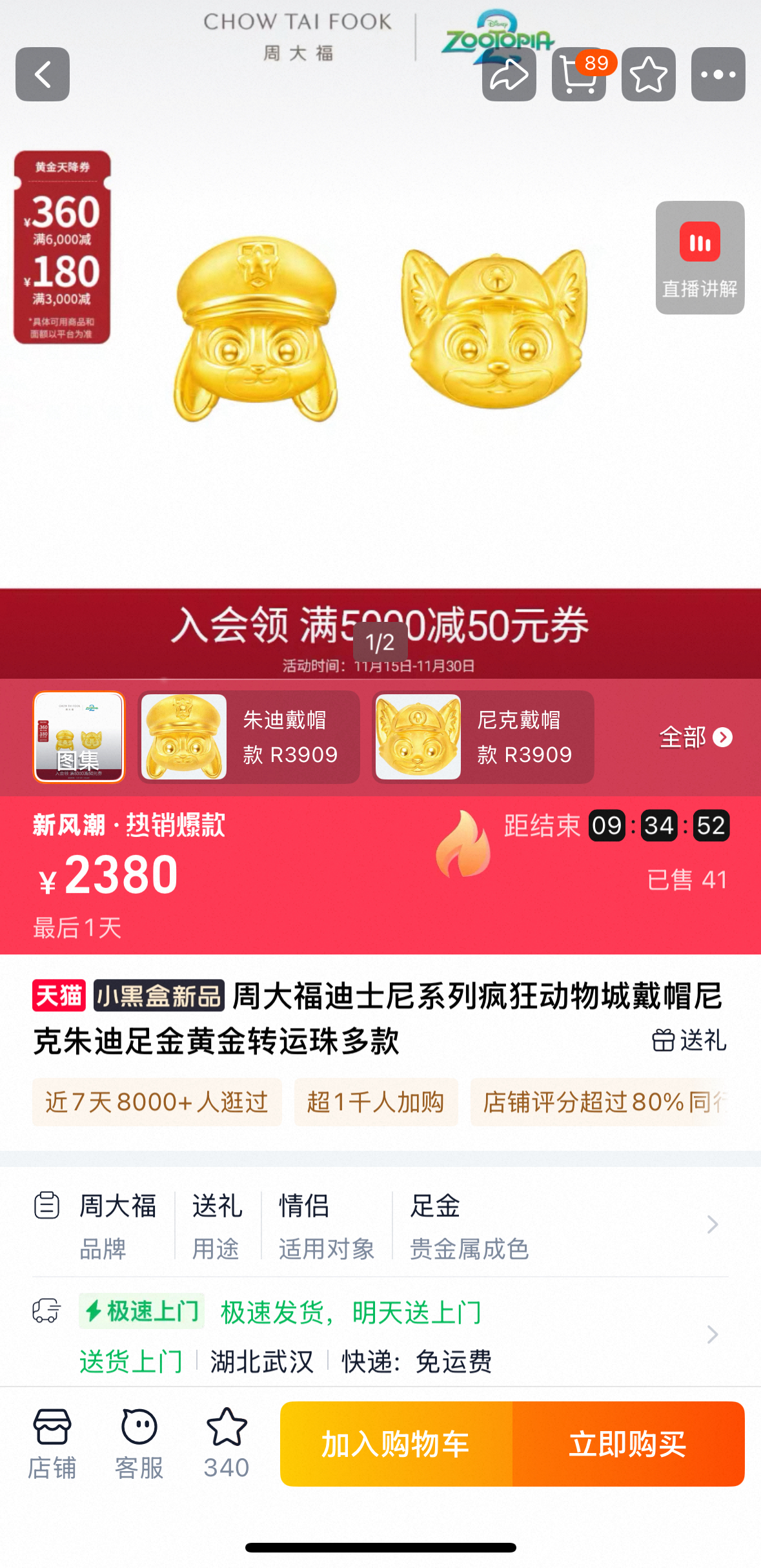Tap the star collect button showing 340
Viewport: 761px width, 1568px height.
[227, 1444]
